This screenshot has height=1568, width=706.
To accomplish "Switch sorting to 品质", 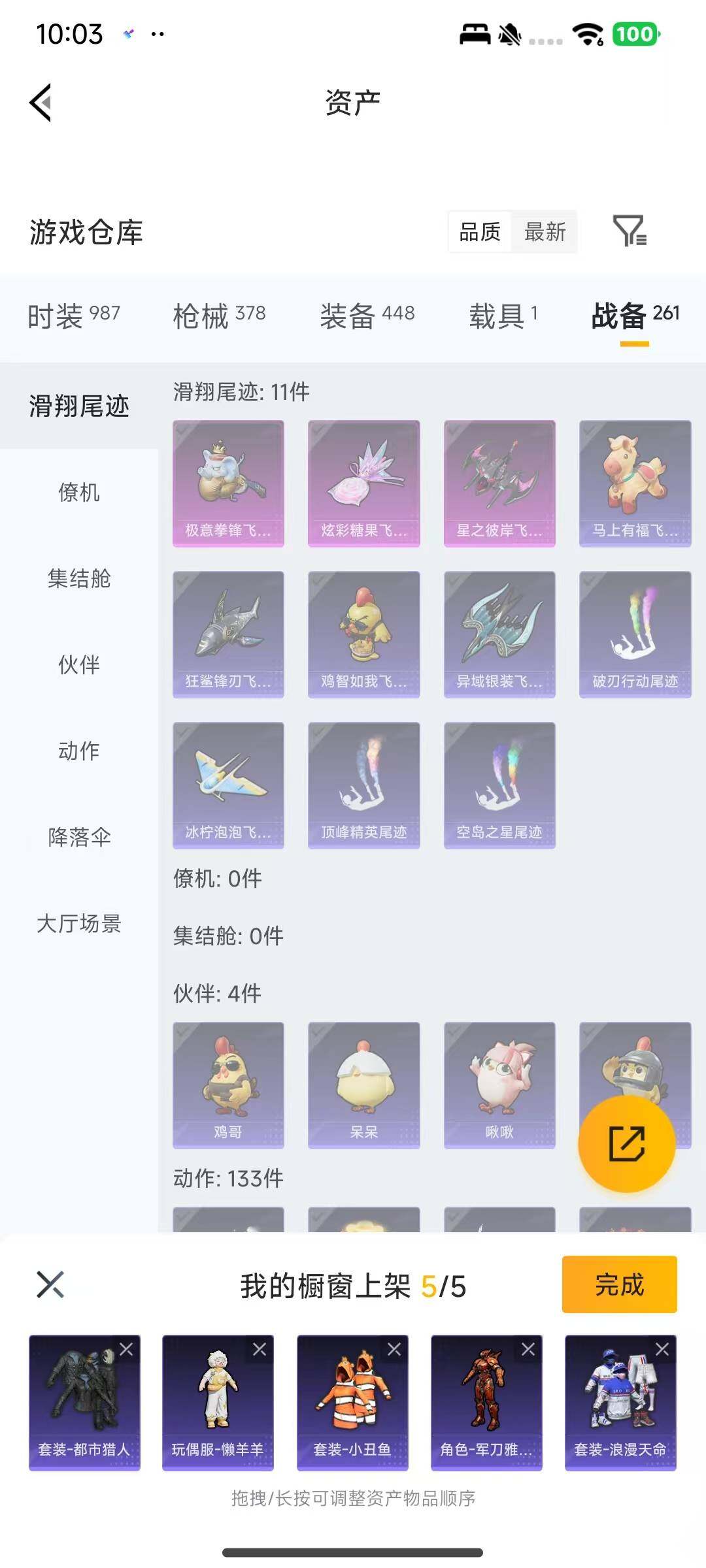I will pos(479,232).
